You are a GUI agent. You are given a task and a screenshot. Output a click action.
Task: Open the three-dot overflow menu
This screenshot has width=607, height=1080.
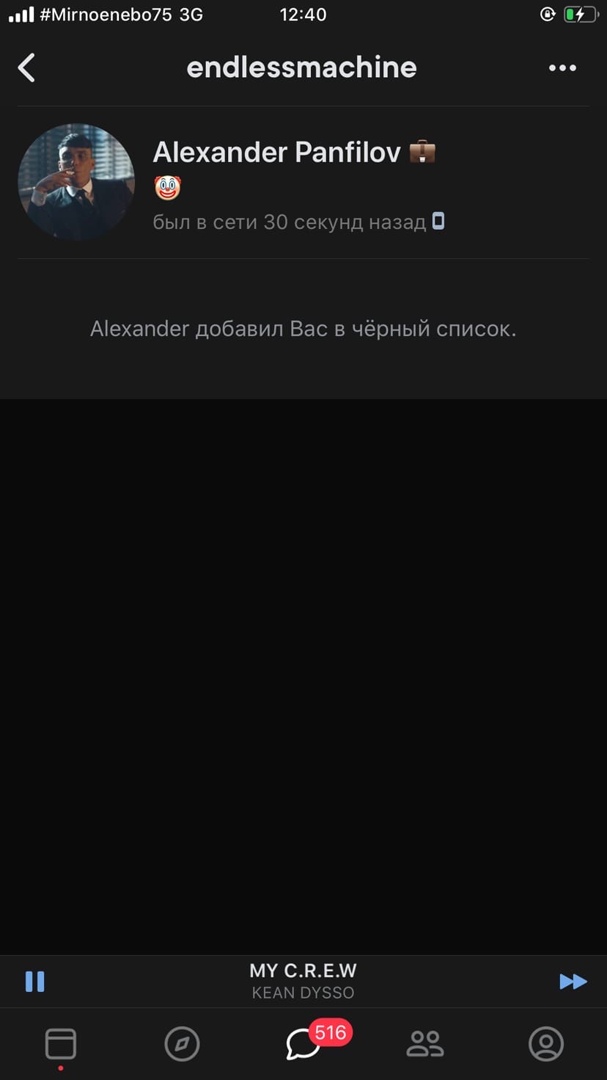pyautogui.click(x=563, y=68)
